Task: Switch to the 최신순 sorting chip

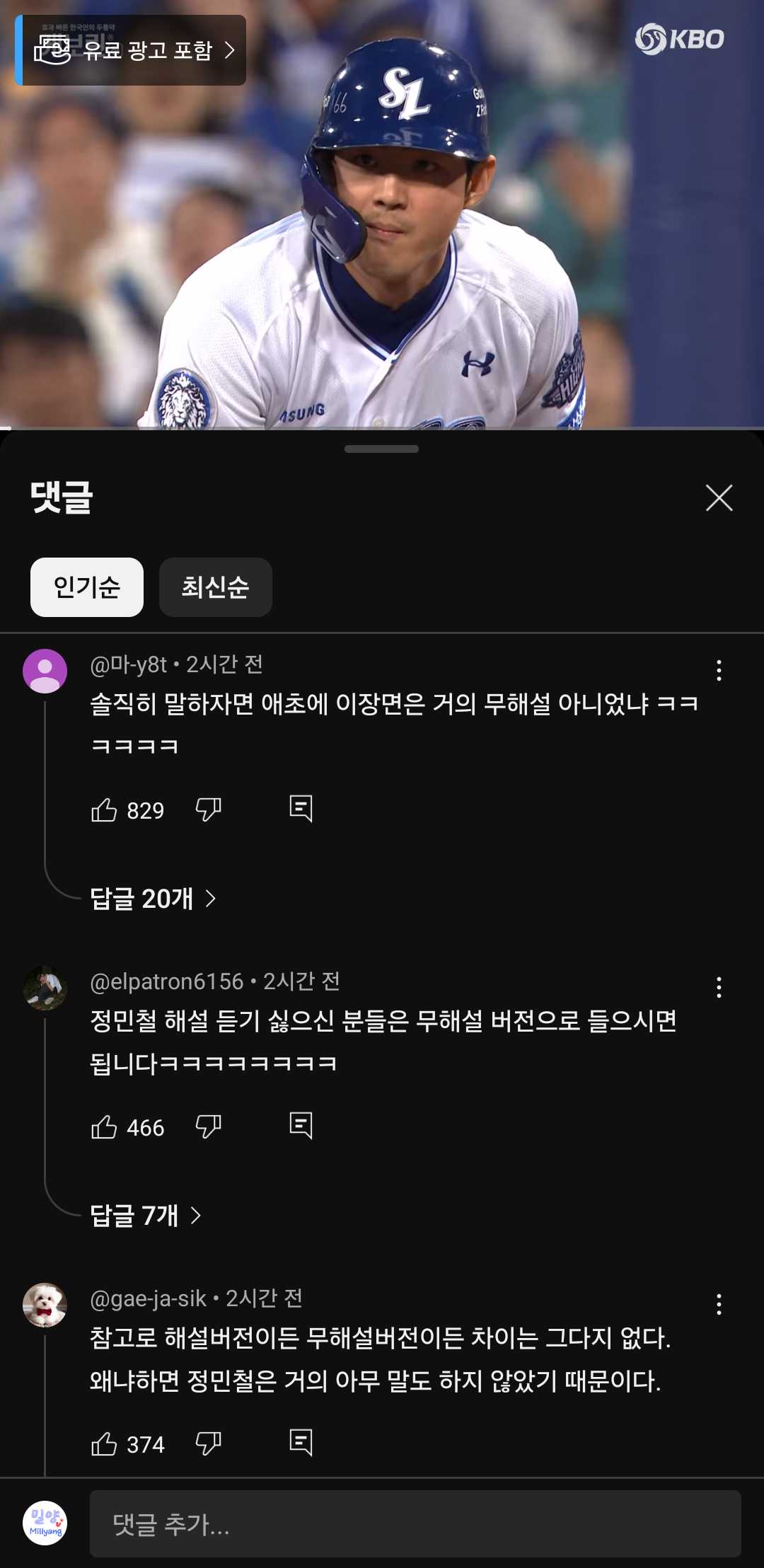Action: pyautogui.click(x=215, y=587)
